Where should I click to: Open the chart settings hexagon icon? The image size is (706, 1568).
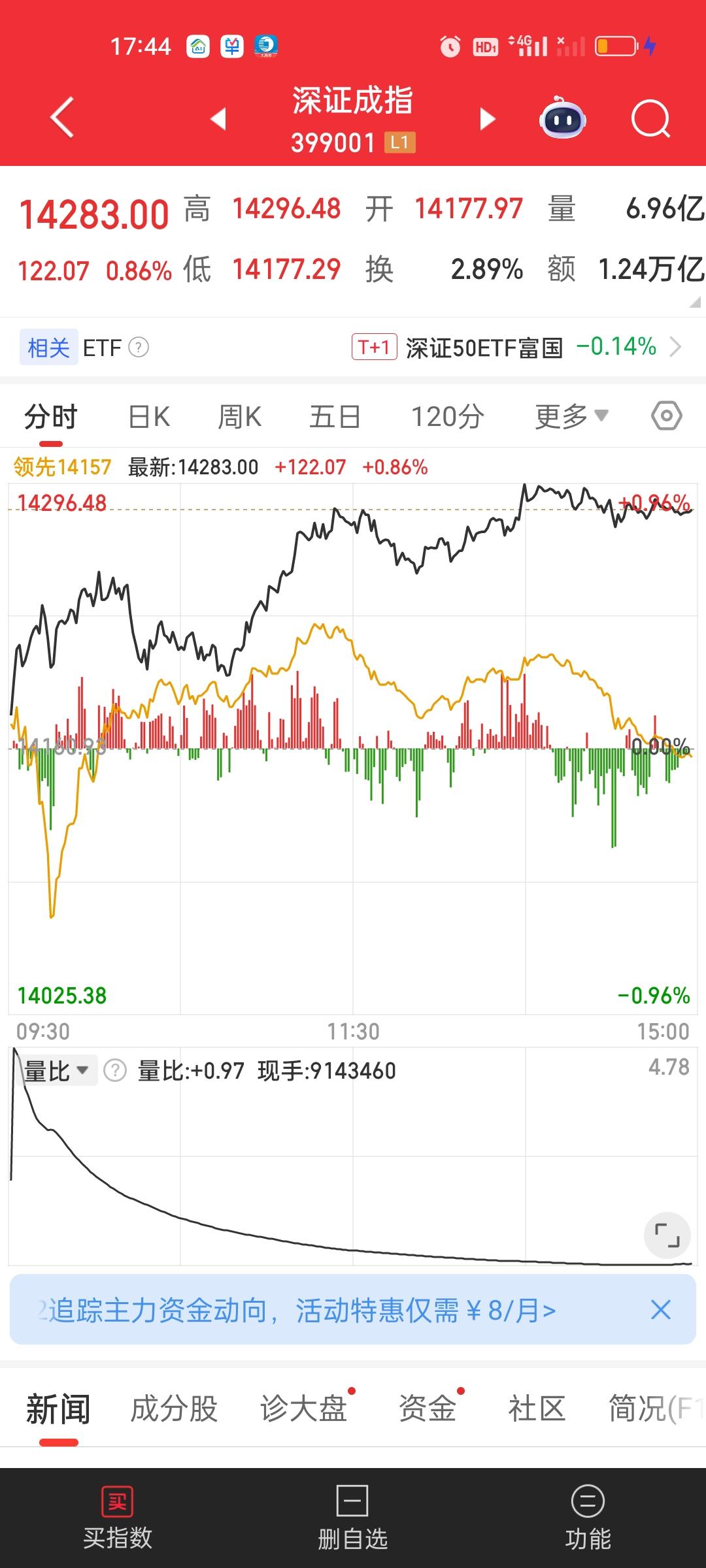(x=667, y=416)
